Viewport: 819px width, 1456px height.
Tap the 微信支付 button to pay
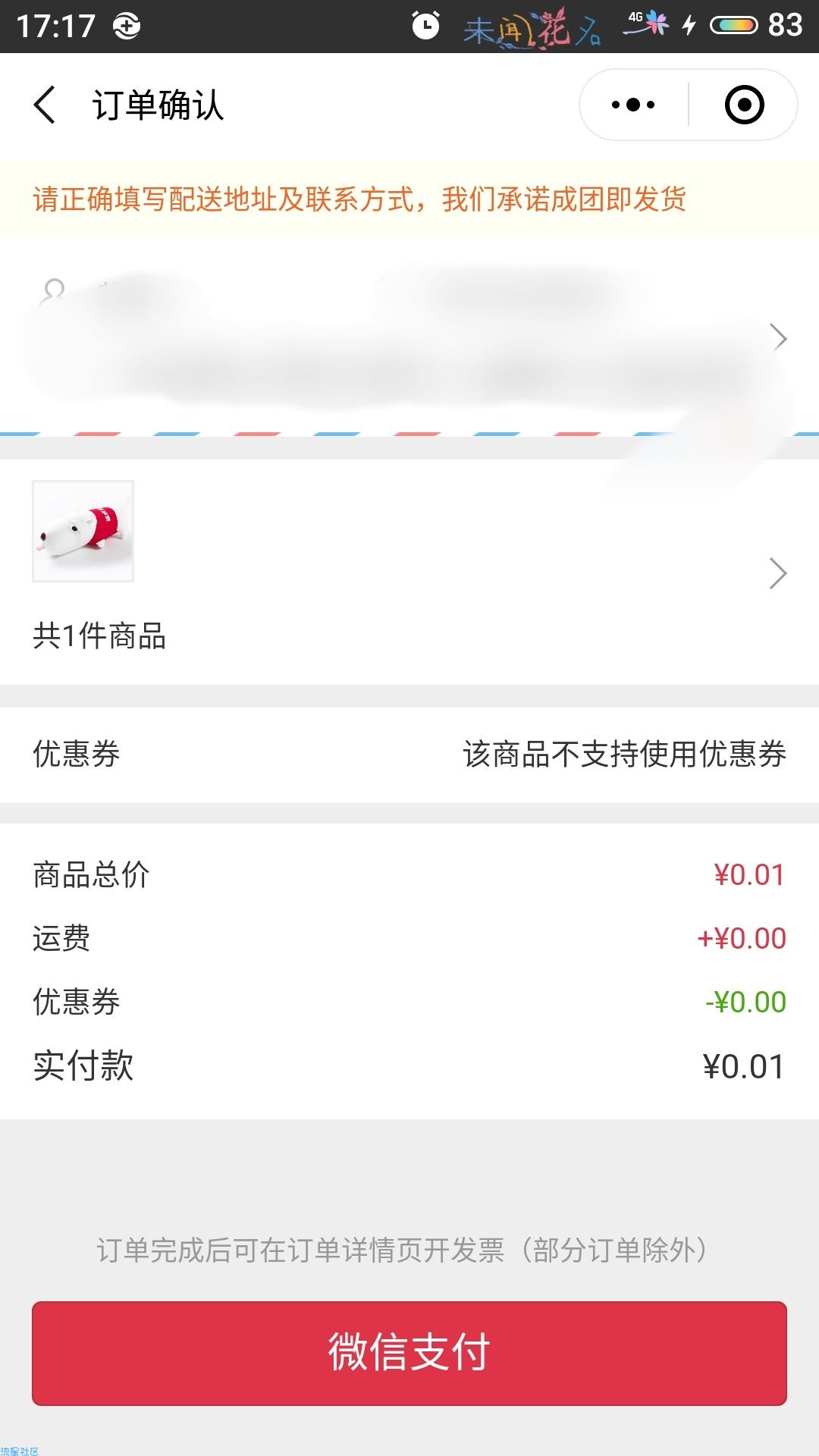[409, 1353]
